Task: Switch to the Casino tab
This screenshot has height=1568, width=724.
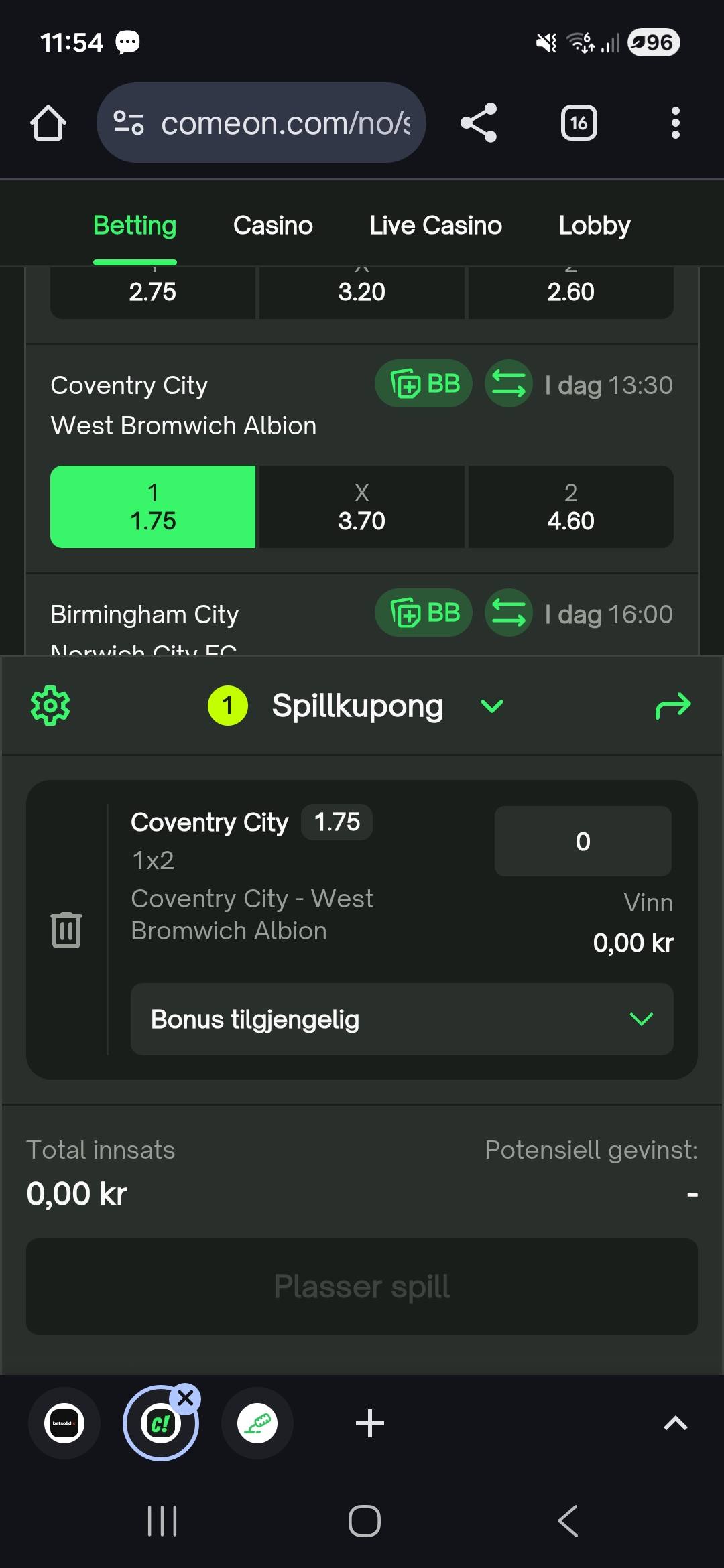Action: click(x=273, y=226)
